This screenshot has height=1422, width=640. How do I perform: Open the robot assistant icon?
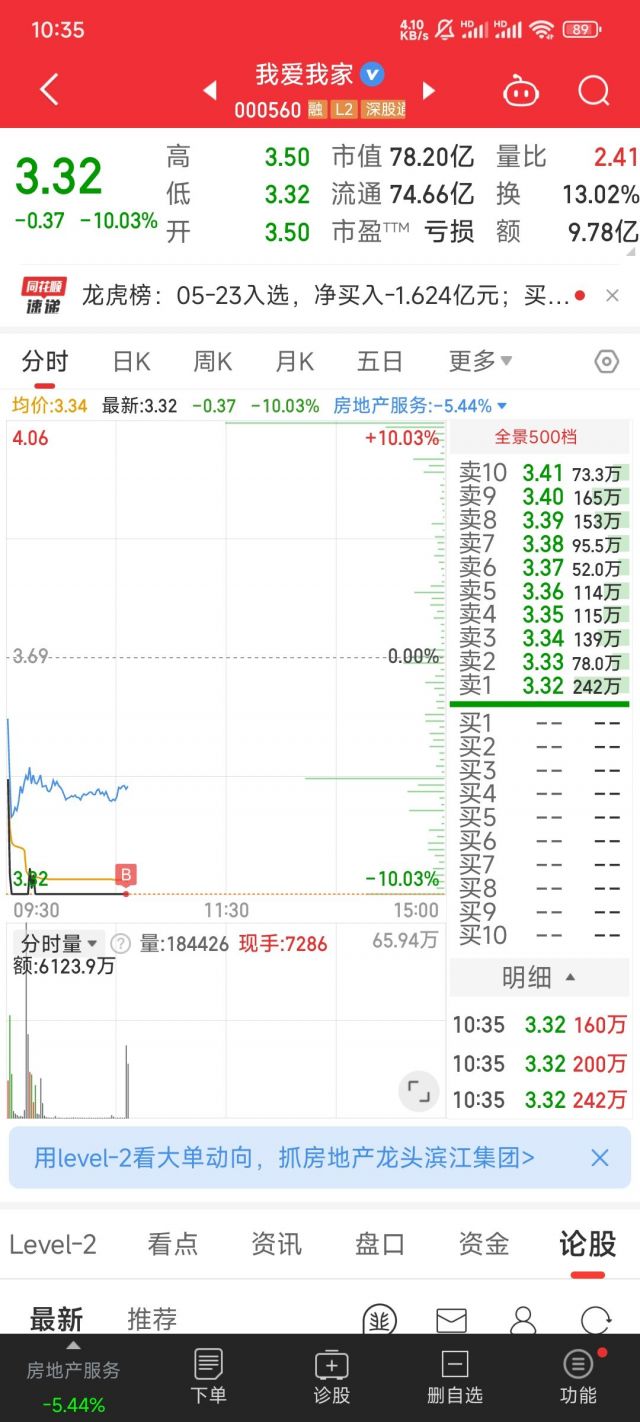[520, 91]
